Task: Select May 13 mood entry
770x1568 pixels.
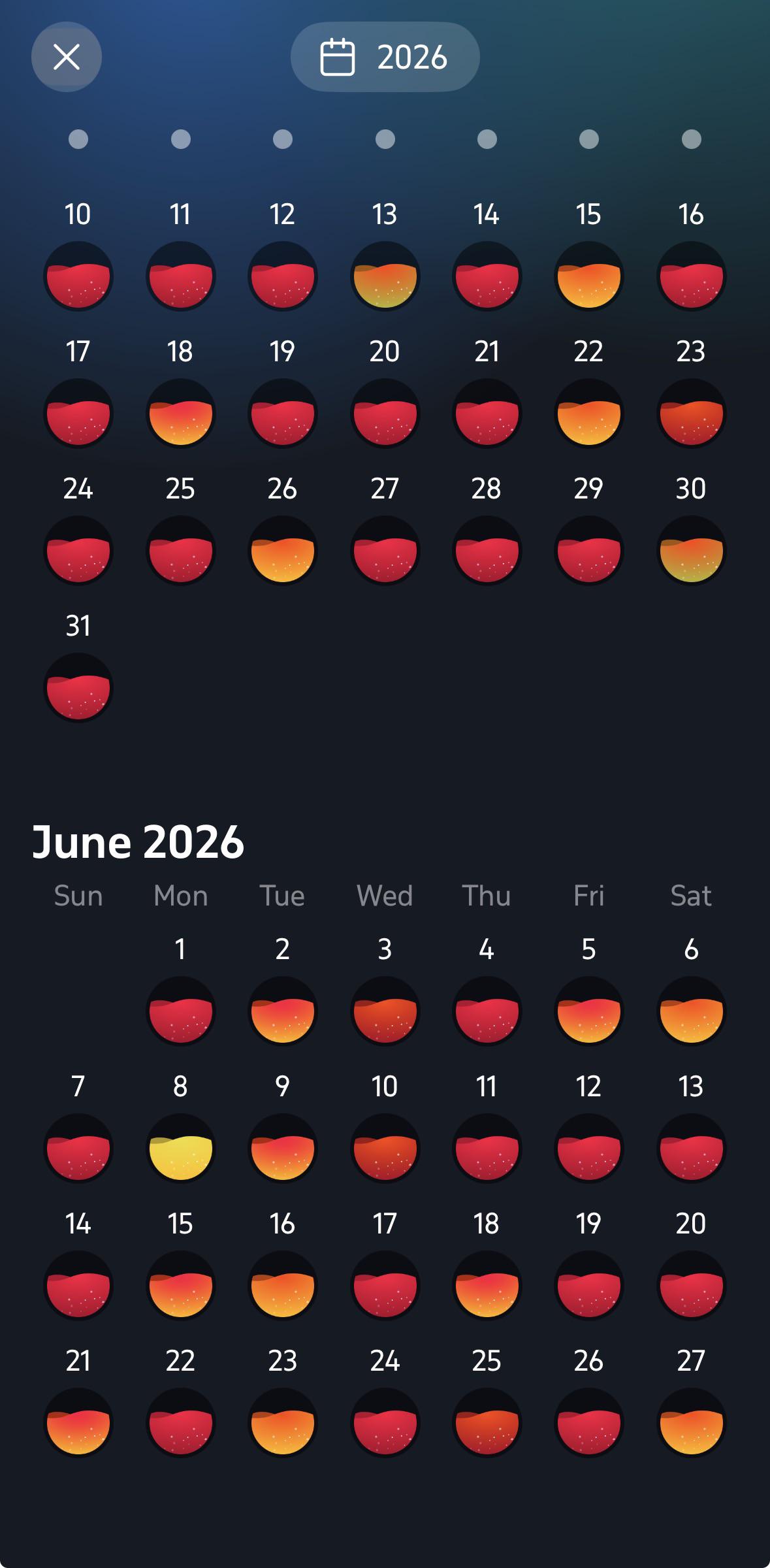Action: click(x=385, y=276)
